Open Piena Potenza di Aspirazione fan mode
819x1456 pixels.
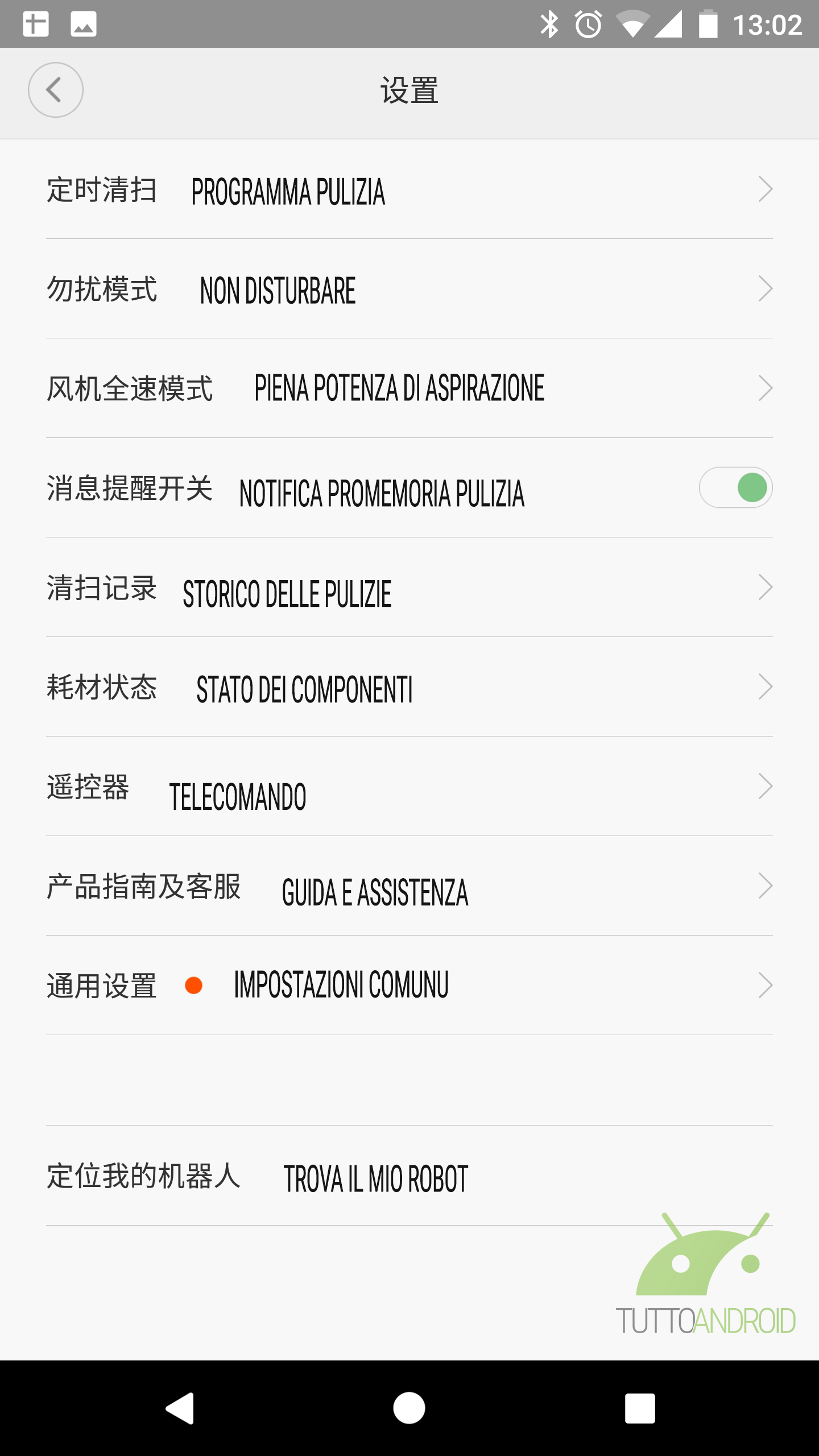point(409,388)
